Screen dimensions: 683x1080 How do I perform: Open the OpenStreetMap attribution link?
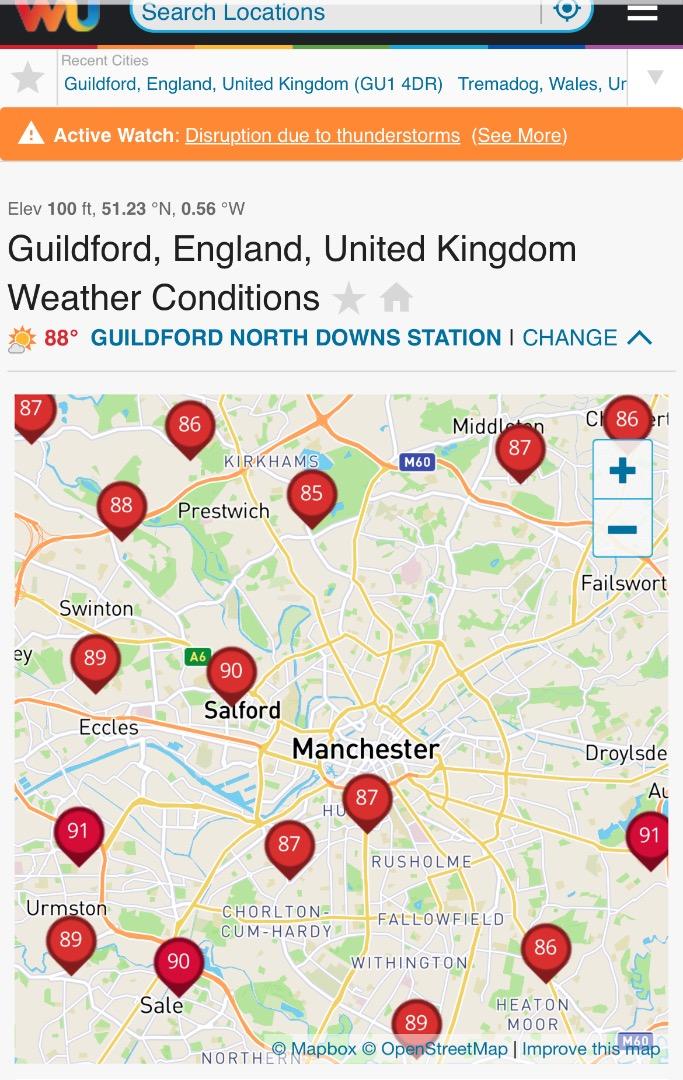[435, 1049]
